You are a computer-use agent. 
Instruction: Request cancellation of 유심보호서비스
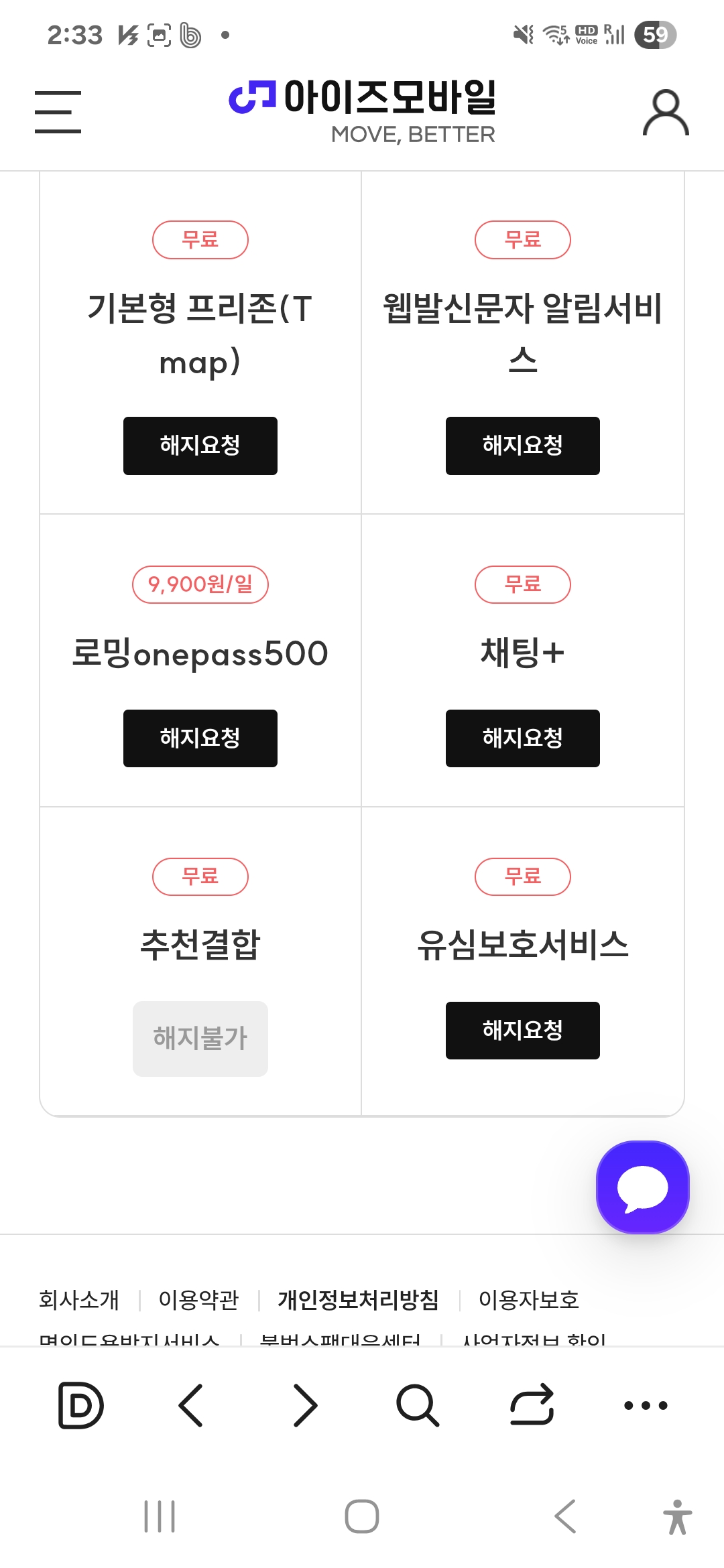(x=523, y=1031)
